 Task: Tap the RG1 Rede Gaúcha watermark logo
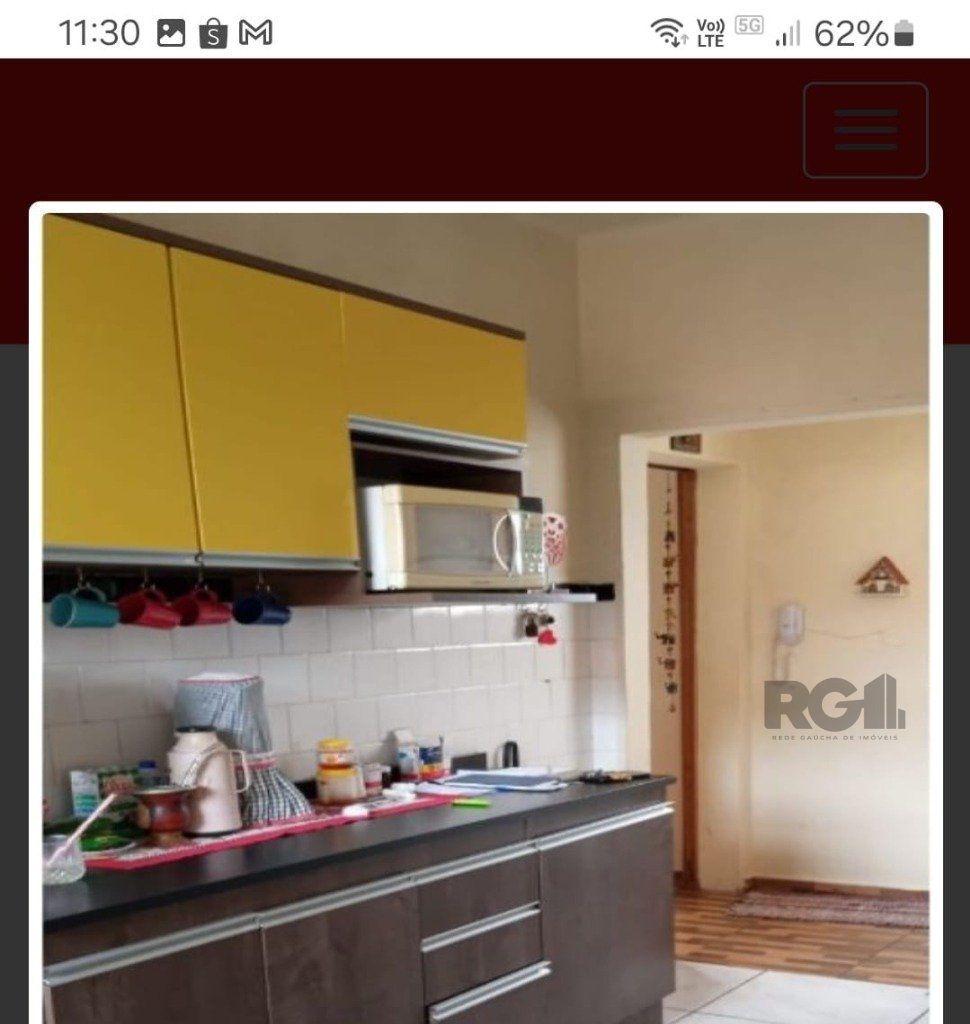point(835,707)
